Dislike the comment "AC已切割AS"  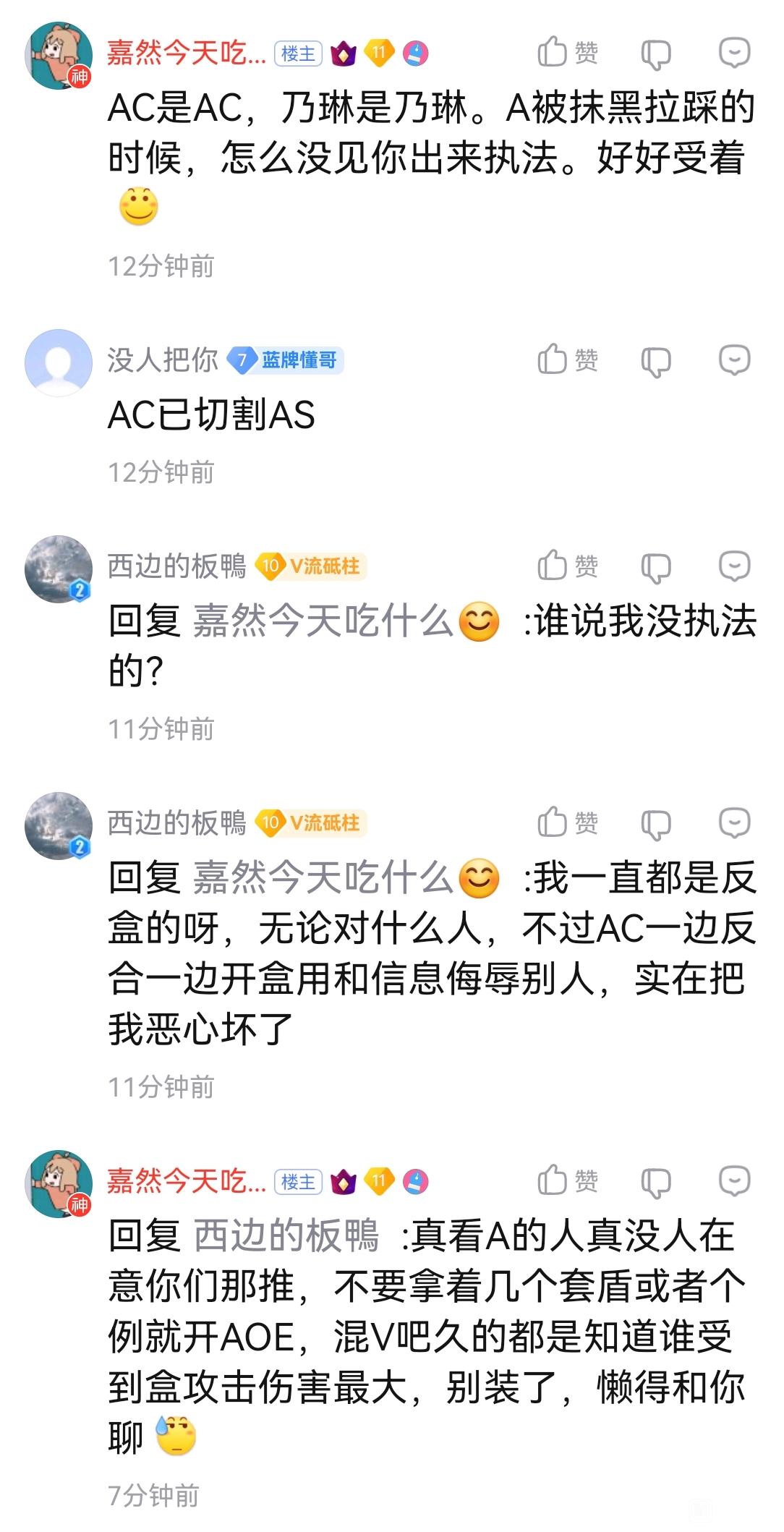tap(656, 361)
